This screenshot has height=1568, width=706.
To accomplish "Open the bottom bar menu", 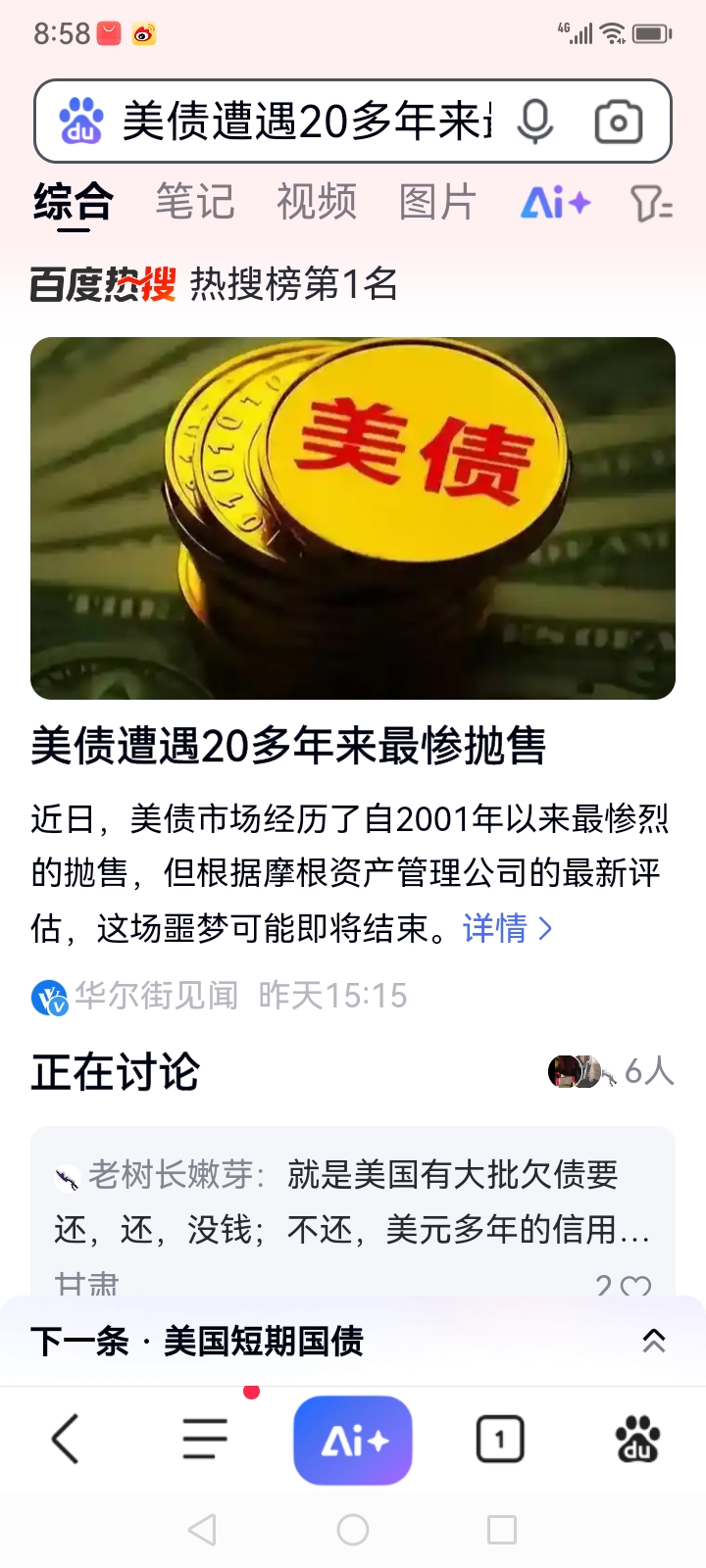I will [x=205, y=1440].
